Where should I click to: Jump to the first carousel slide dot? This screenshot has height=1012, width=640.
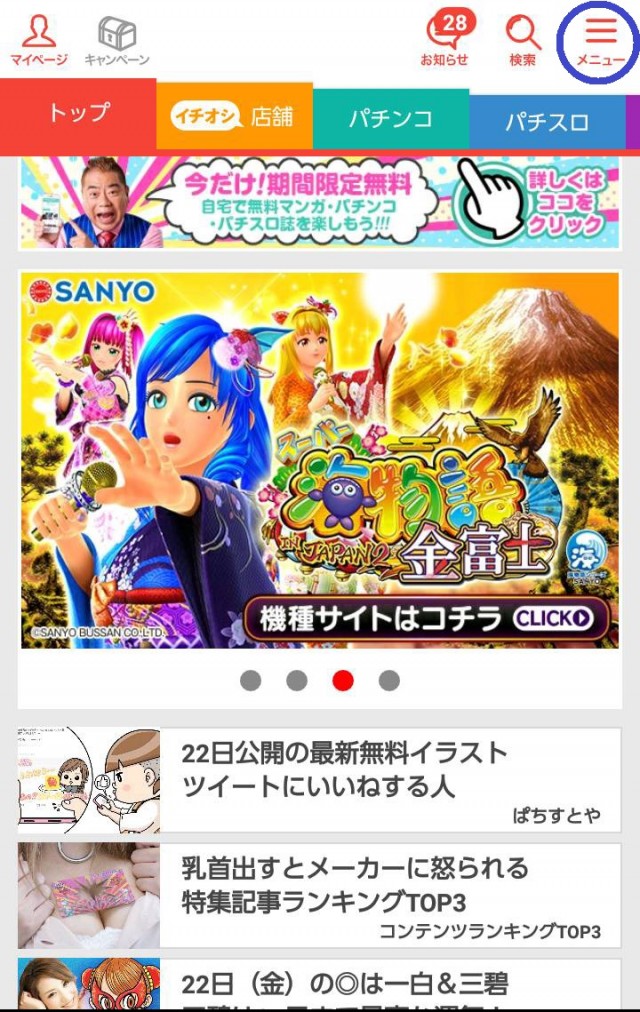click(251, 681)
